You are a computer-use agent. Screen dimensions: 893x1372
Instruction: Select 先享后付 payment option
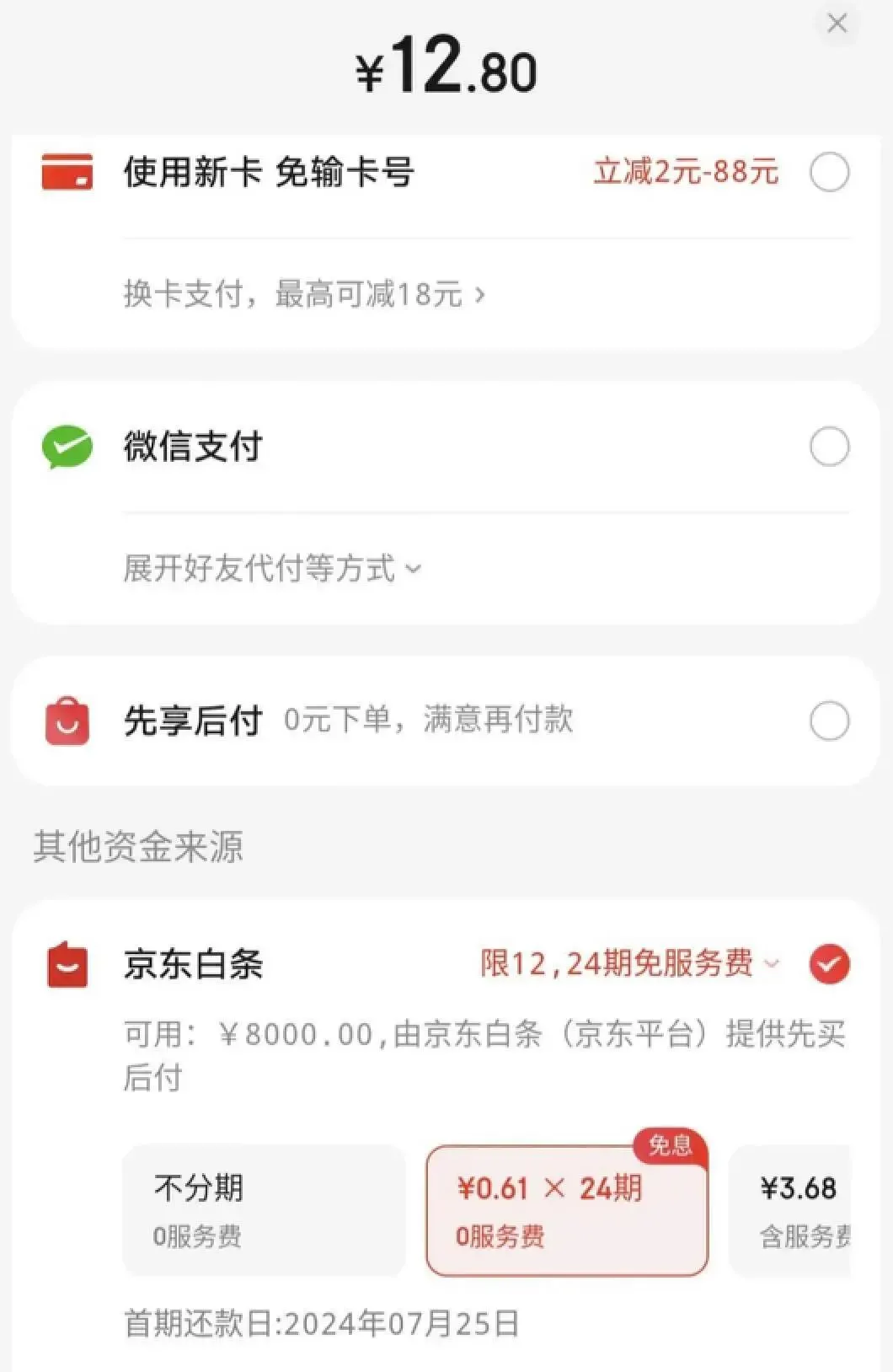[x=829, y=721]
